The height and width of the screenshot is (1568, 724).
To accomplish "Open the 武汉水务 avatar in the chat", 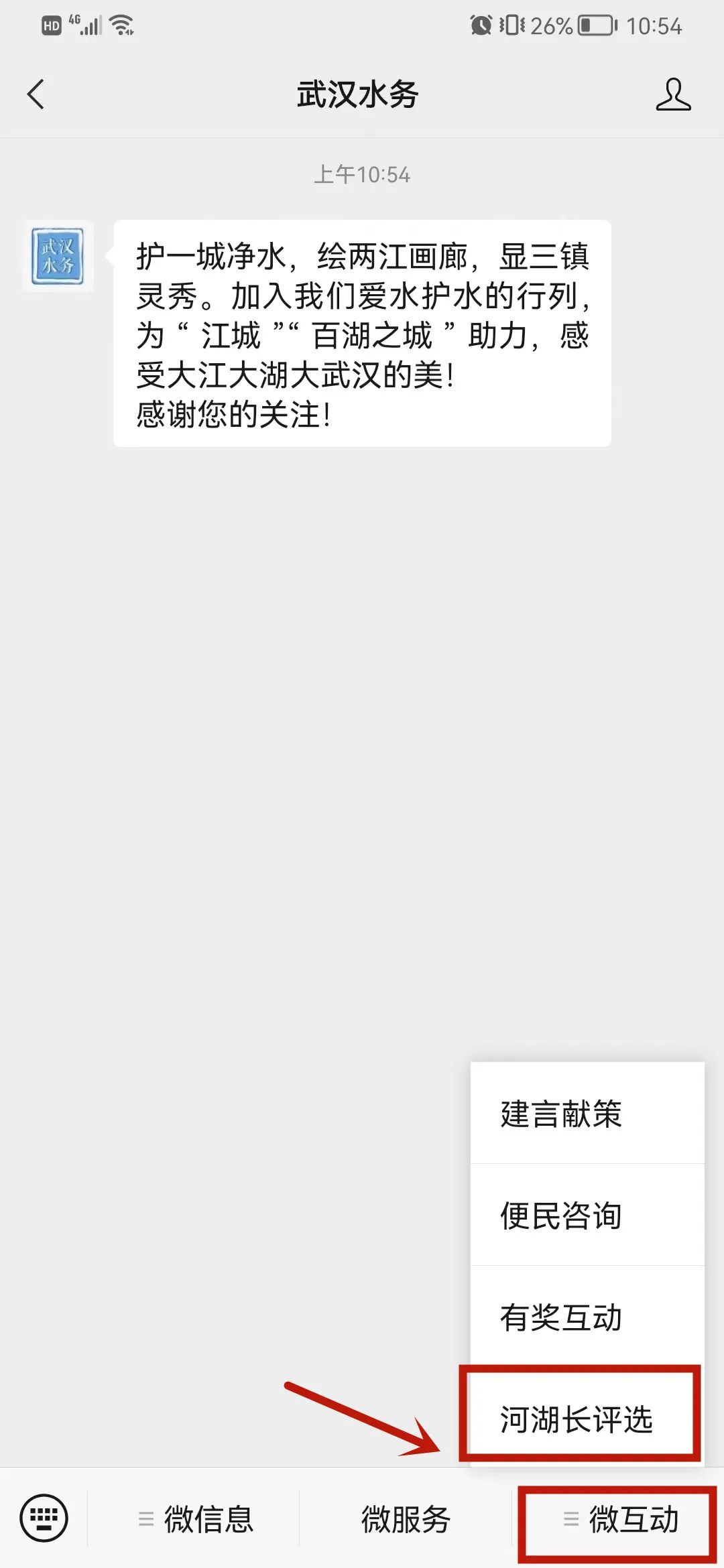I will pos(58,256).
